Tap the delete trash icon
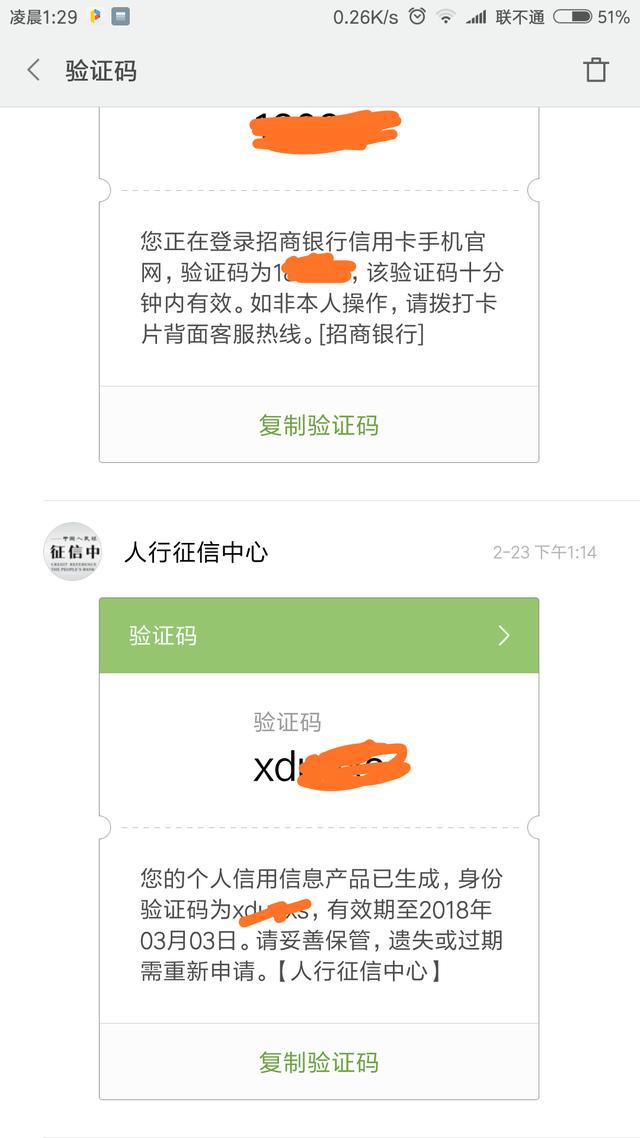The height and width of the screenshot is (1138, 640). click(x=596, y=70)
